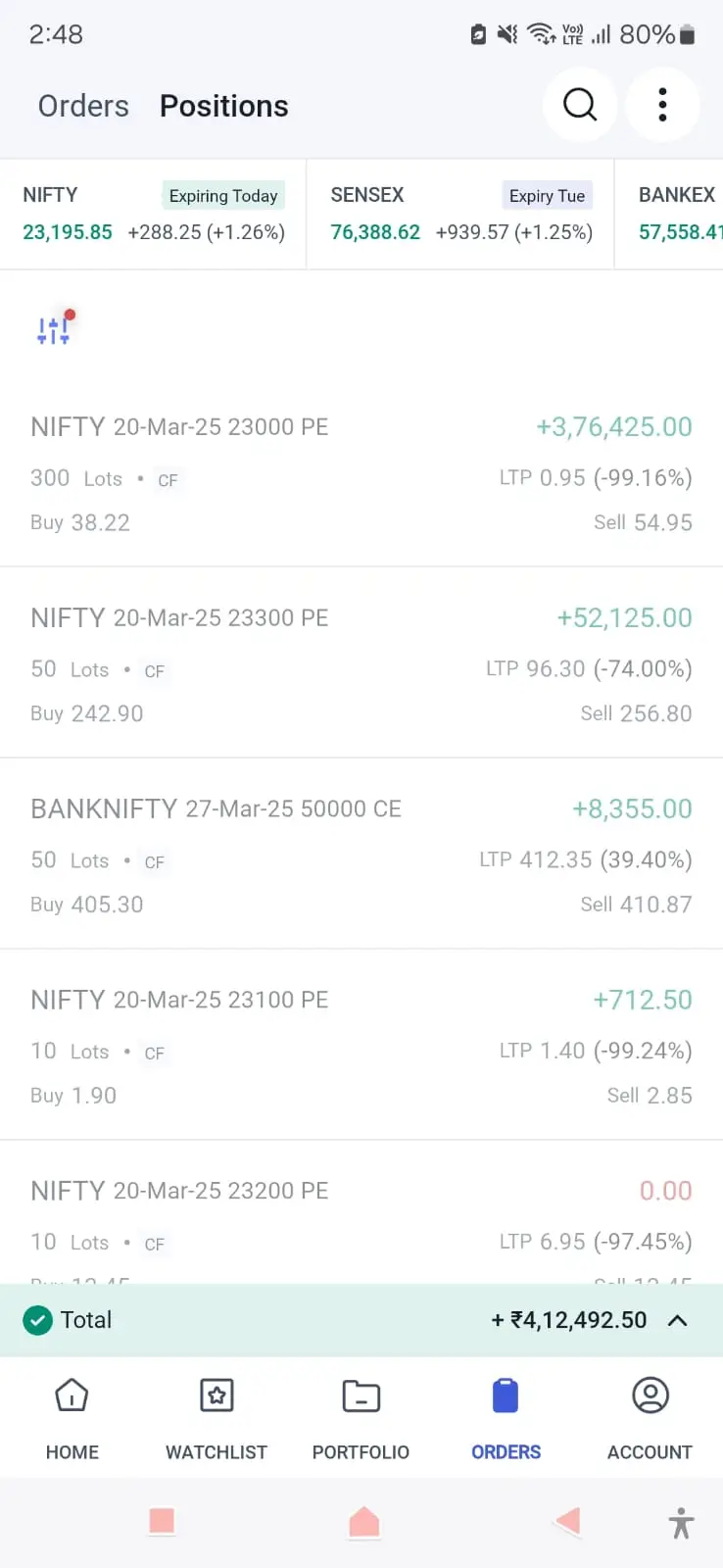Switch to the Orders tab

(x=83, y=105)
